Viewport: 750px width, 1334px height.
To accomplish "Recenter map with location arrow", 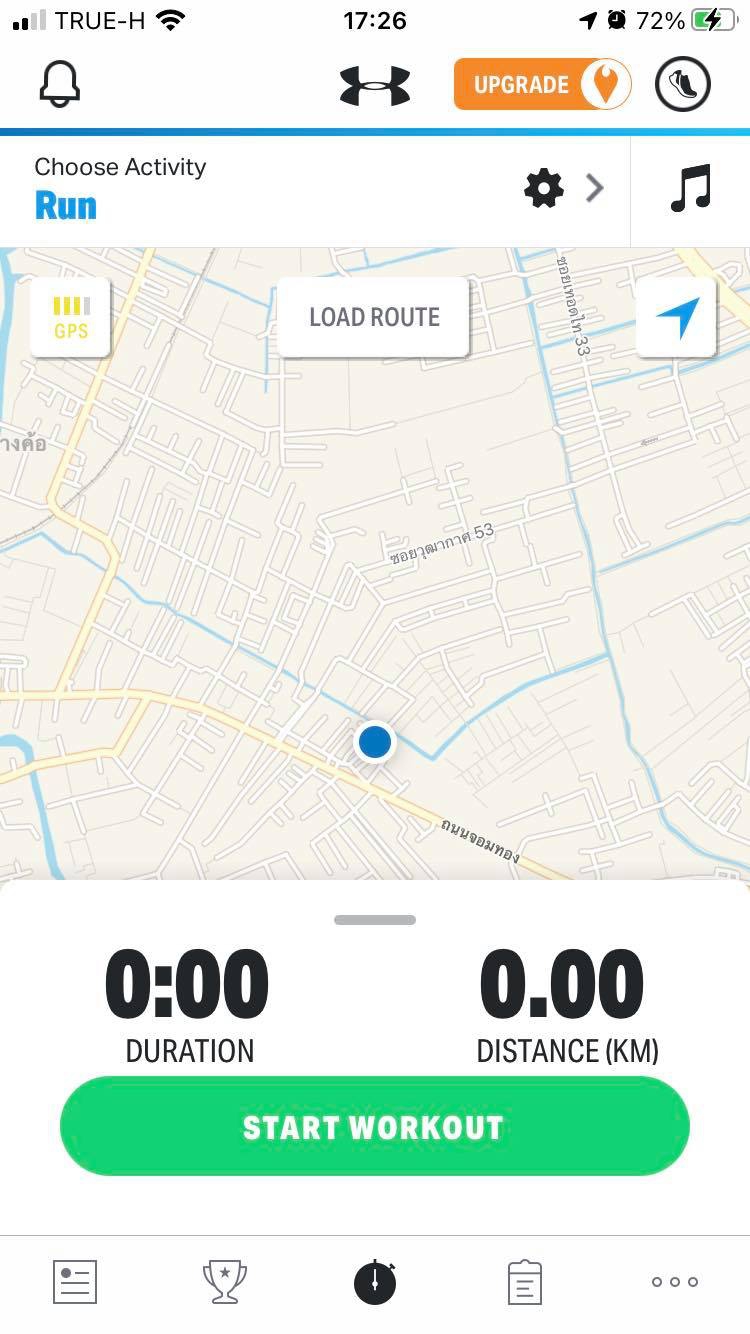I will [x=677, y=317].
